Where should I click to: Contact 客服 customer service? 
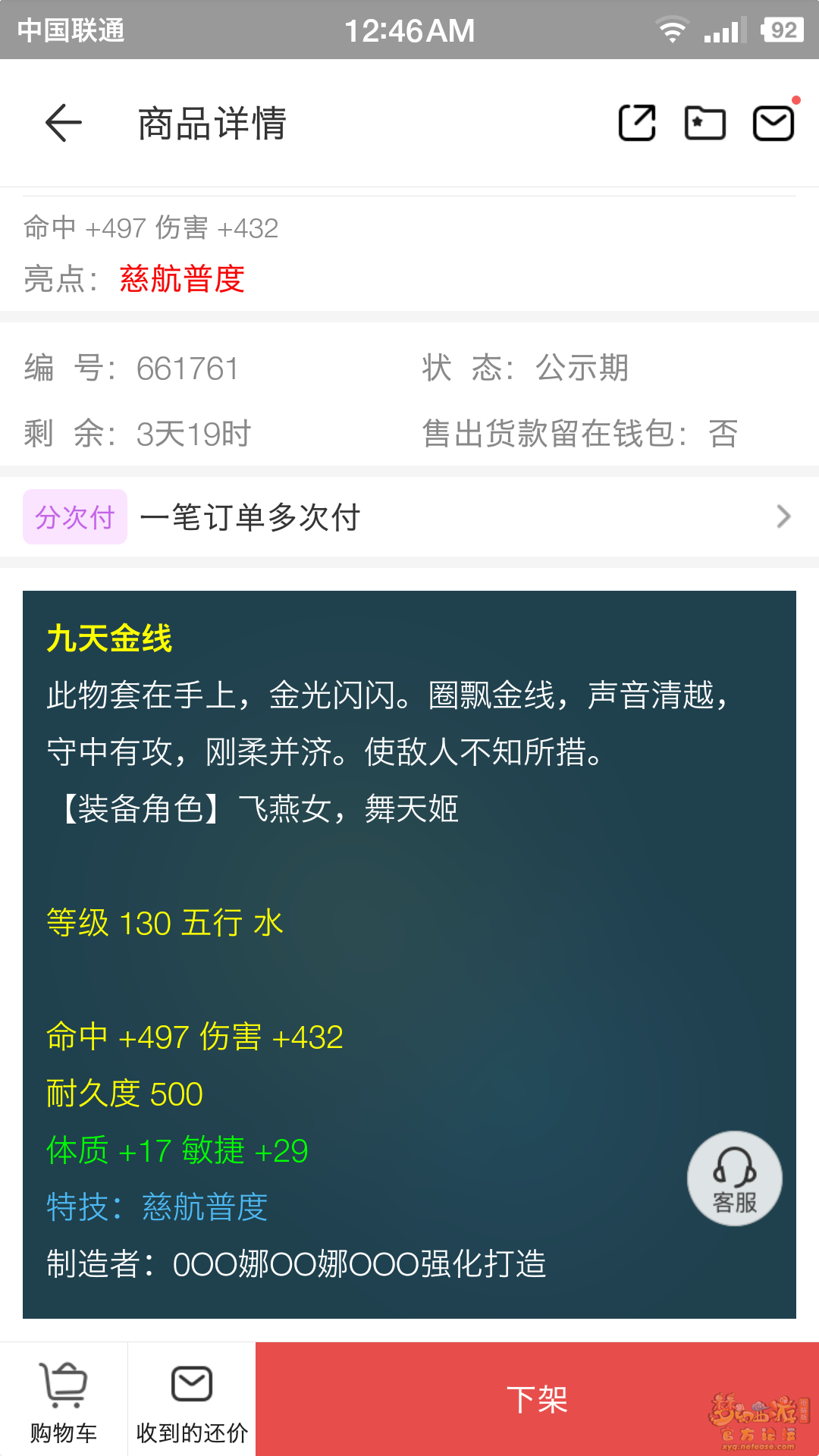click(x=735, y=1178)
